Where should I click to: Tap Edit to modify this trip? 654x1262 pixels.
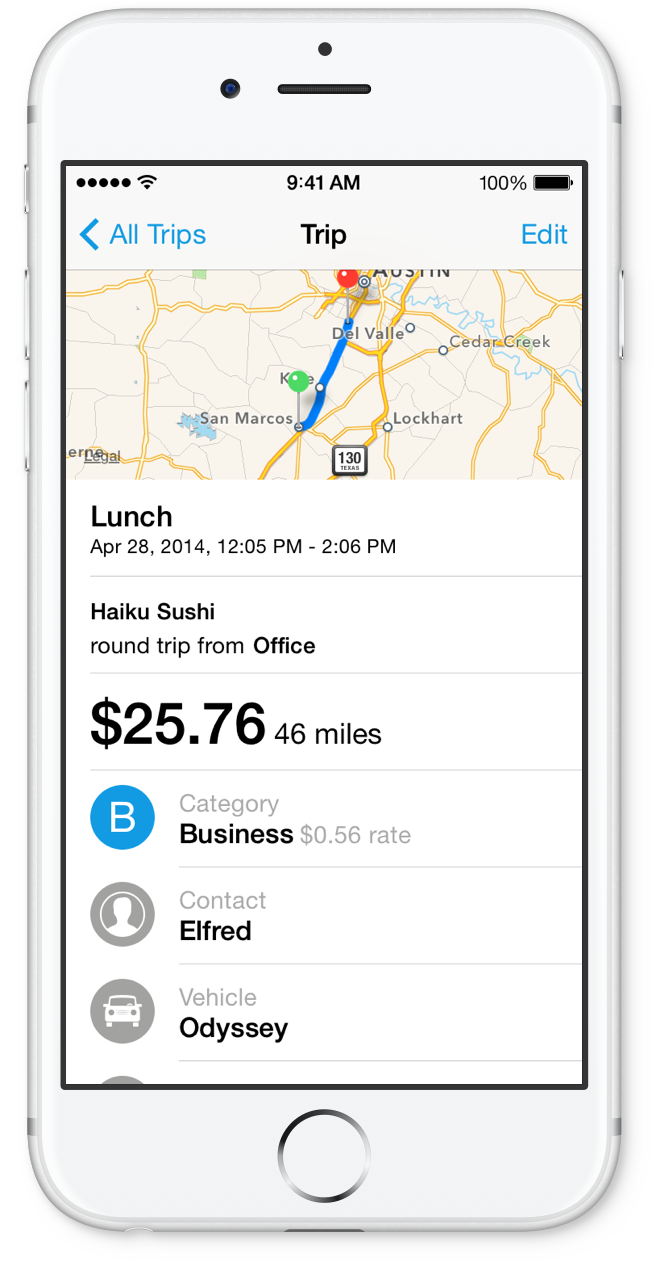tap(544, 235)
